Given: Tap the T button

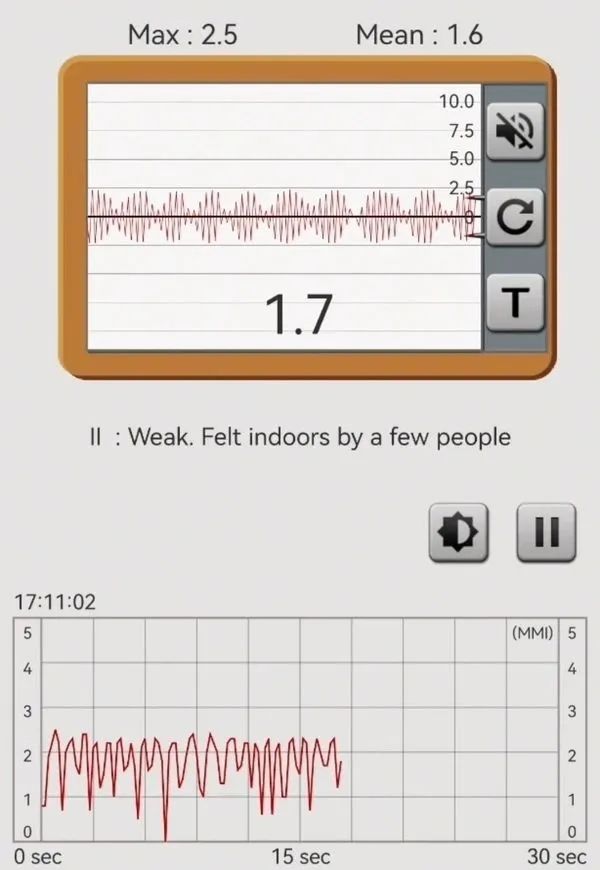Looking at the screenshot, I should tap(514, 302).
